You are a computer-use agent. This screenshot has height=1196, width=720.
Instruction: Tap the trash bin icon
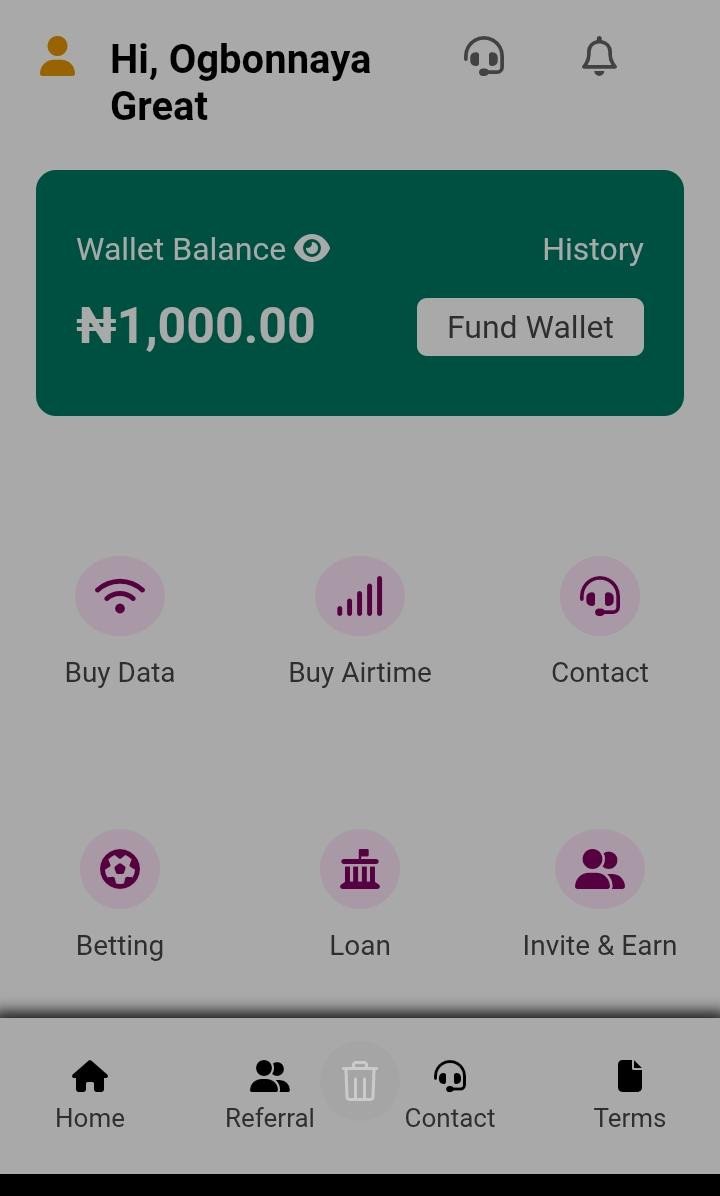click(360, 1081)
